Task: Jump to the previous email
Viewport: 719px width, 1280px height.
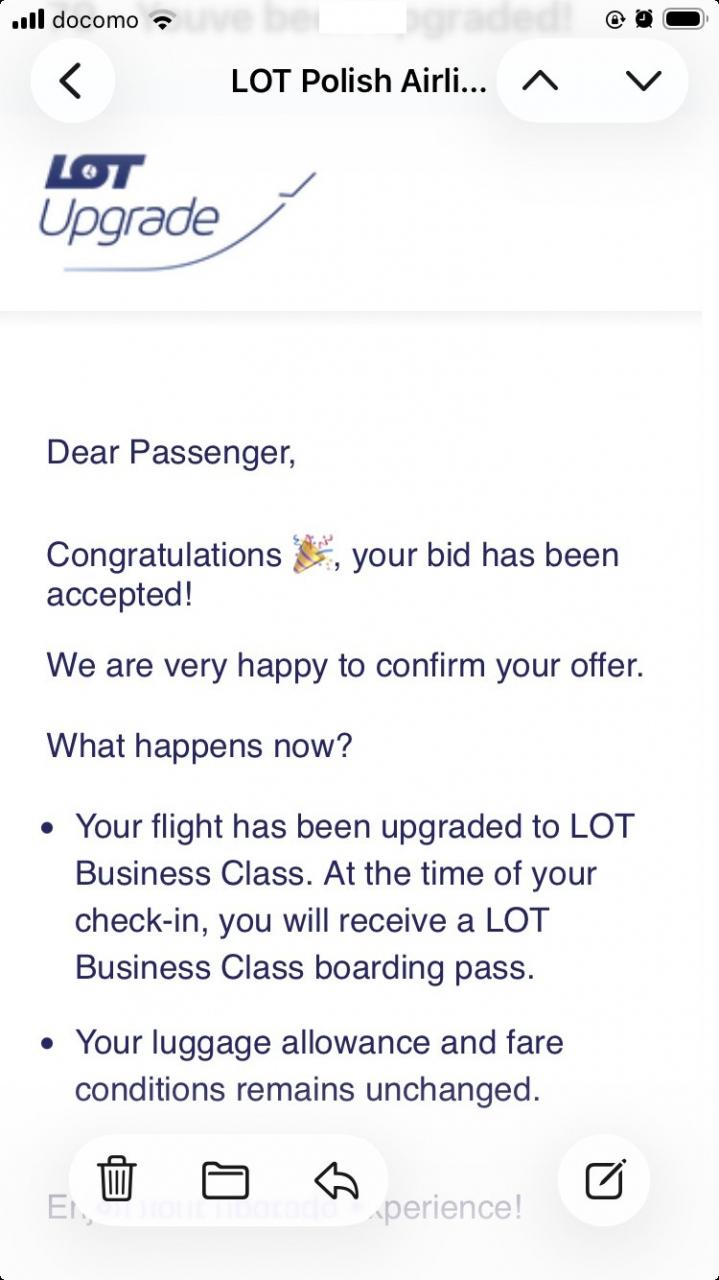Action: click(540, 81)
